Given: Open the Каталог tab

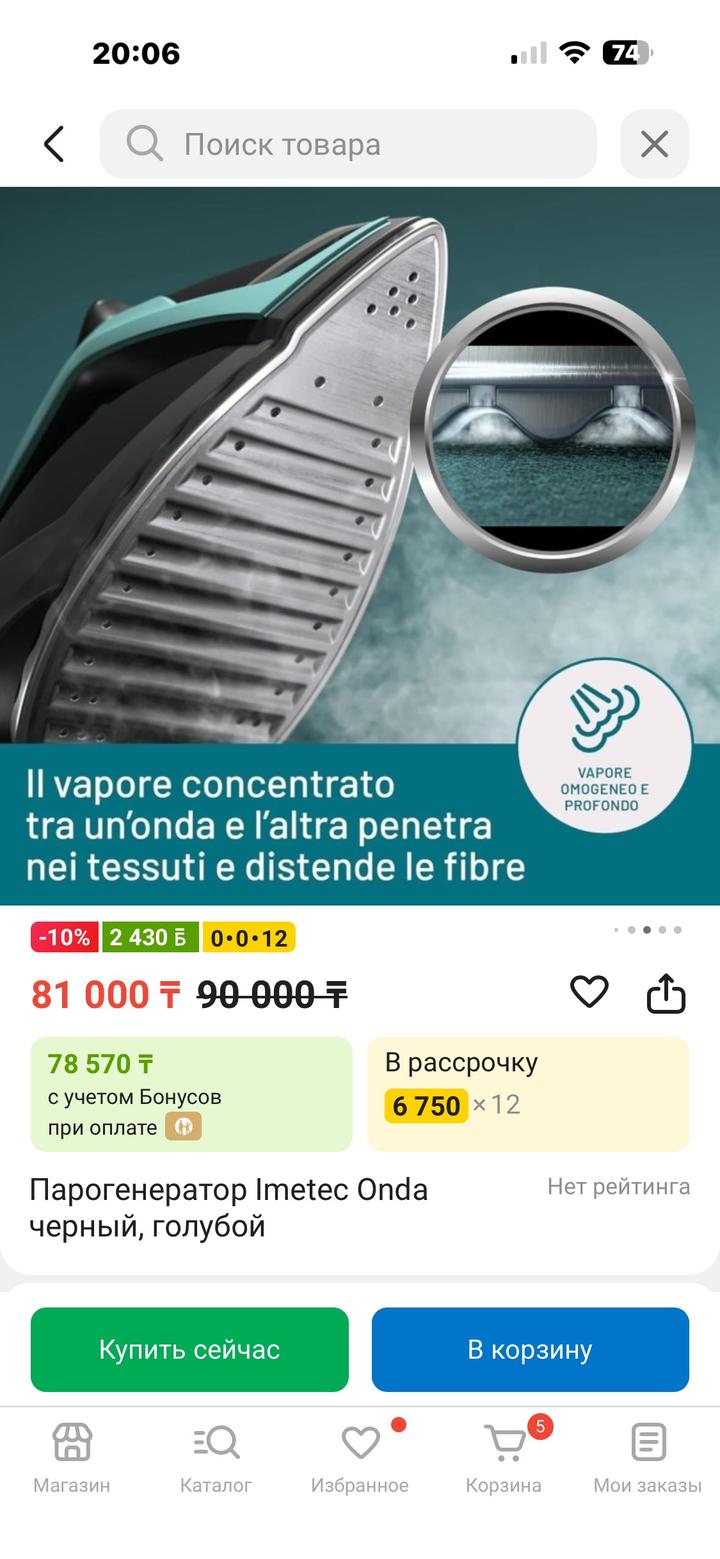Looking at the screenshot, I should coord(216,1458).
